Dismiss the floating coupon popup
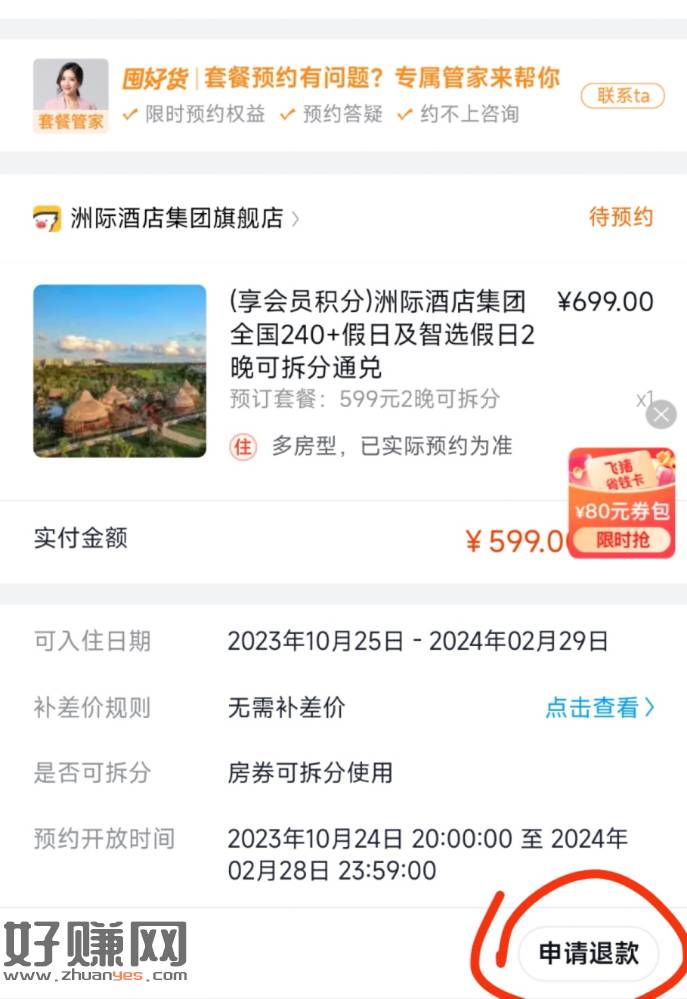The image size is (687, 999). [x=661, y=415]
